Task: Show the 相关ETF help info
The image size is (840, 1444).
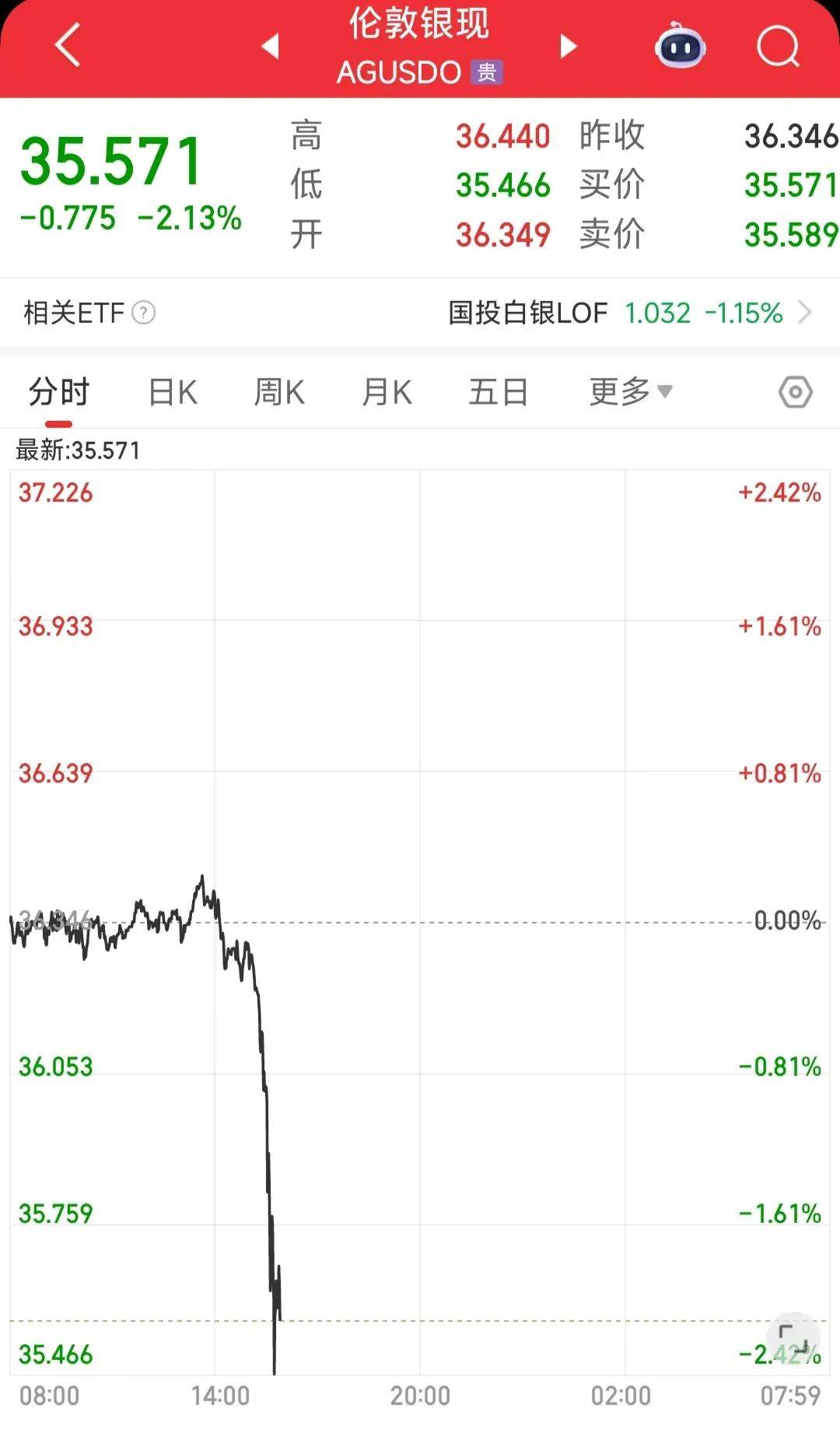Action: coord(144,313)
